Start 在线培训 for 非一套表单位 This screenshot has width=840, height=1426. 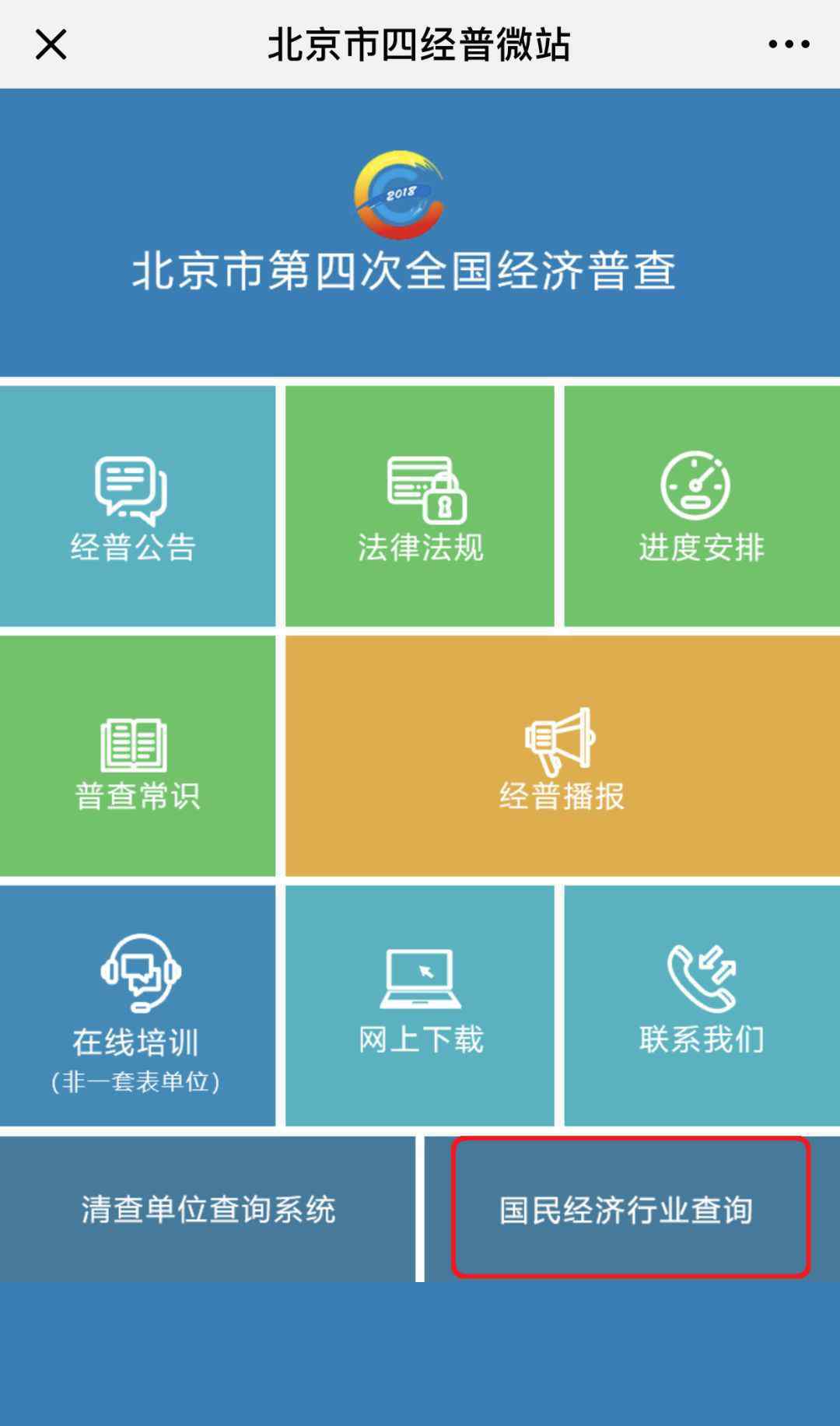(x=137, y=1006)
